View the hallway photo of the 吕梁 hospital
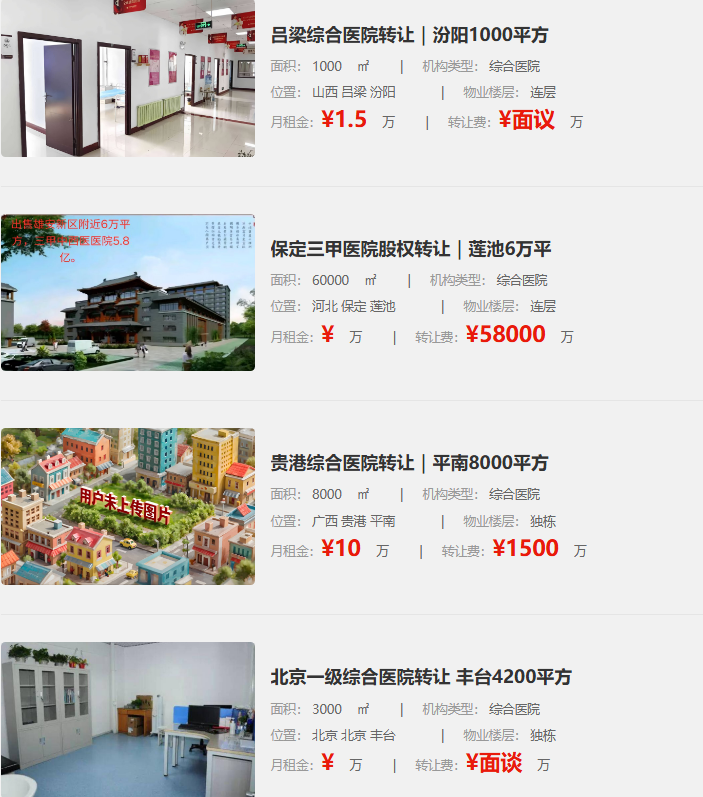Image resolution: width=703 pixels, height=797 pixels. [127, 78]
